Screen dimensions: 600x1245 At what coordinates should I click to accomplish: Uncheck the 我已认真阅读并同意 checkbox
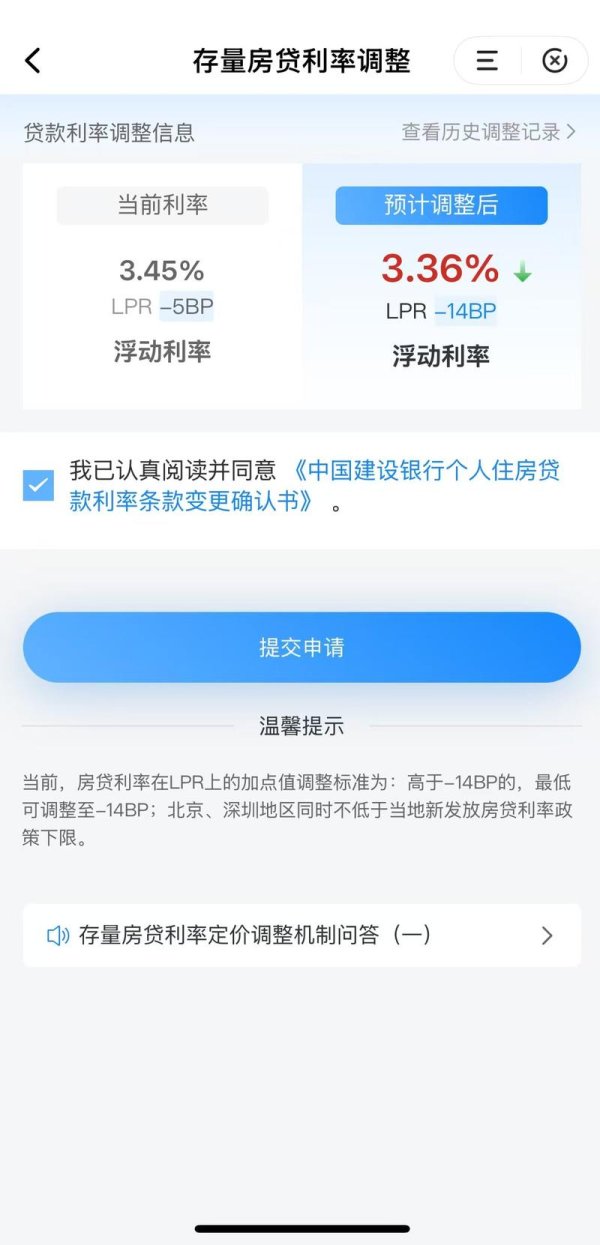click(x=39, y=486)
